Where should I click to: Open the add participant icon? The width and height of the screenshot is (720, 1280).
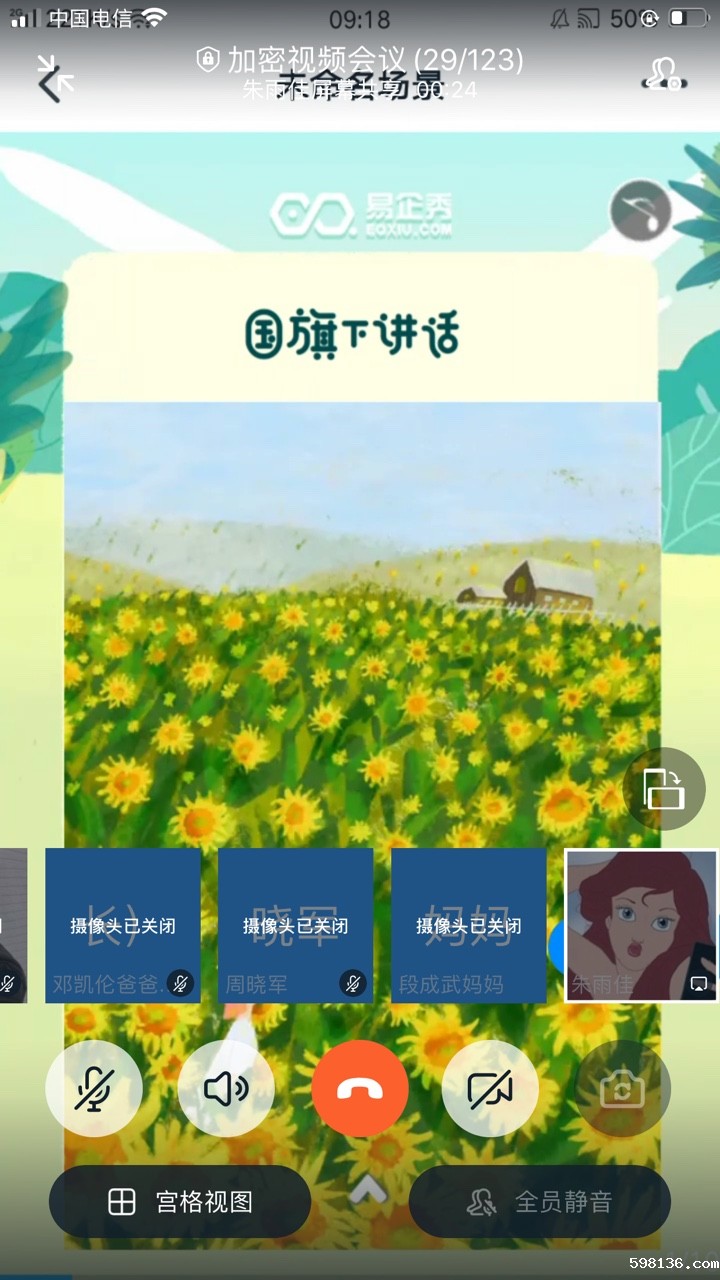pyautogui.click(x=662, y=74)
